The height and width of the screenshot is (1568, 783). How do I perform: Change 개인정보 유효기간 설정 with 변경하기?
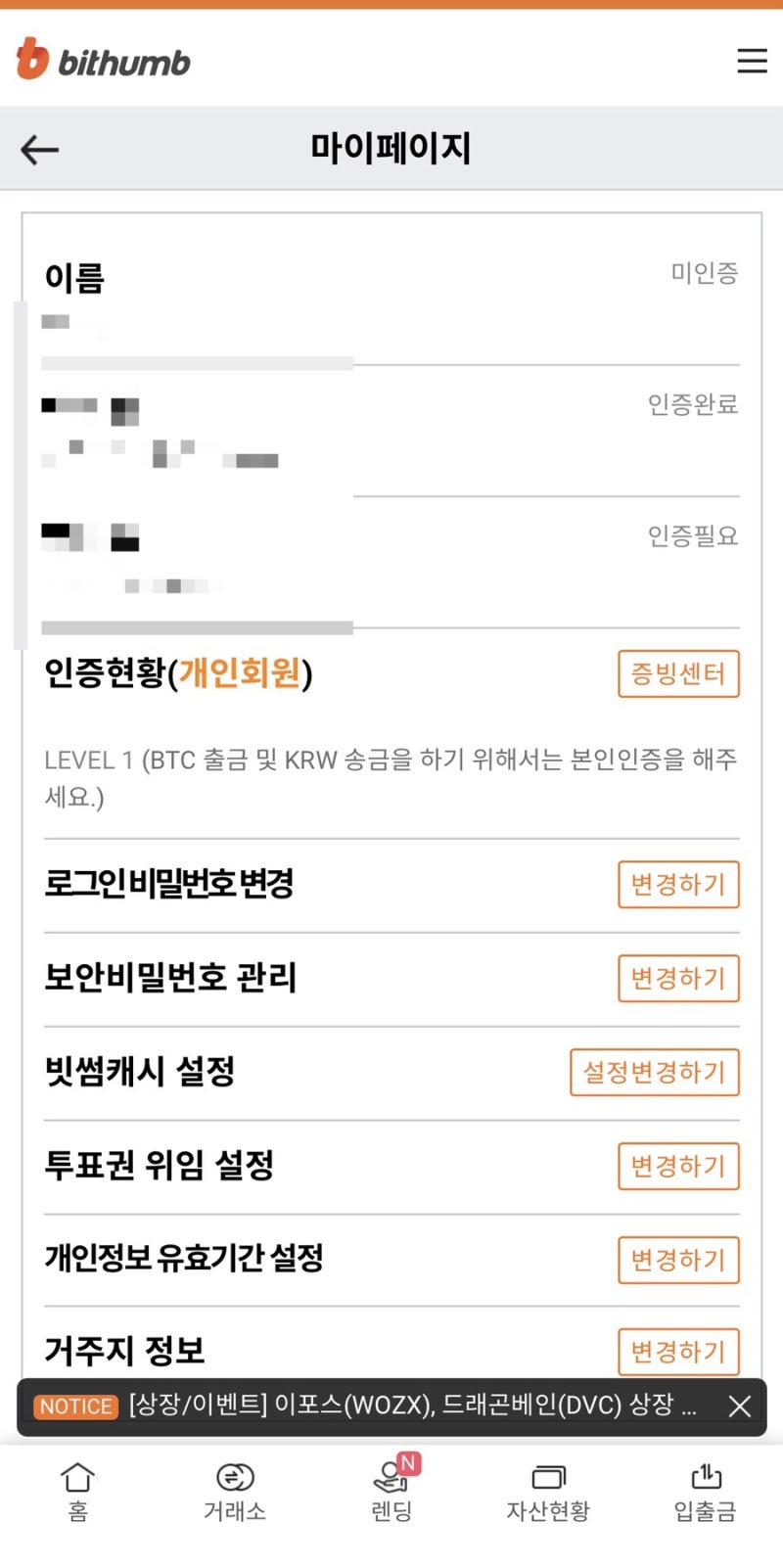(x=678, y=1261)
